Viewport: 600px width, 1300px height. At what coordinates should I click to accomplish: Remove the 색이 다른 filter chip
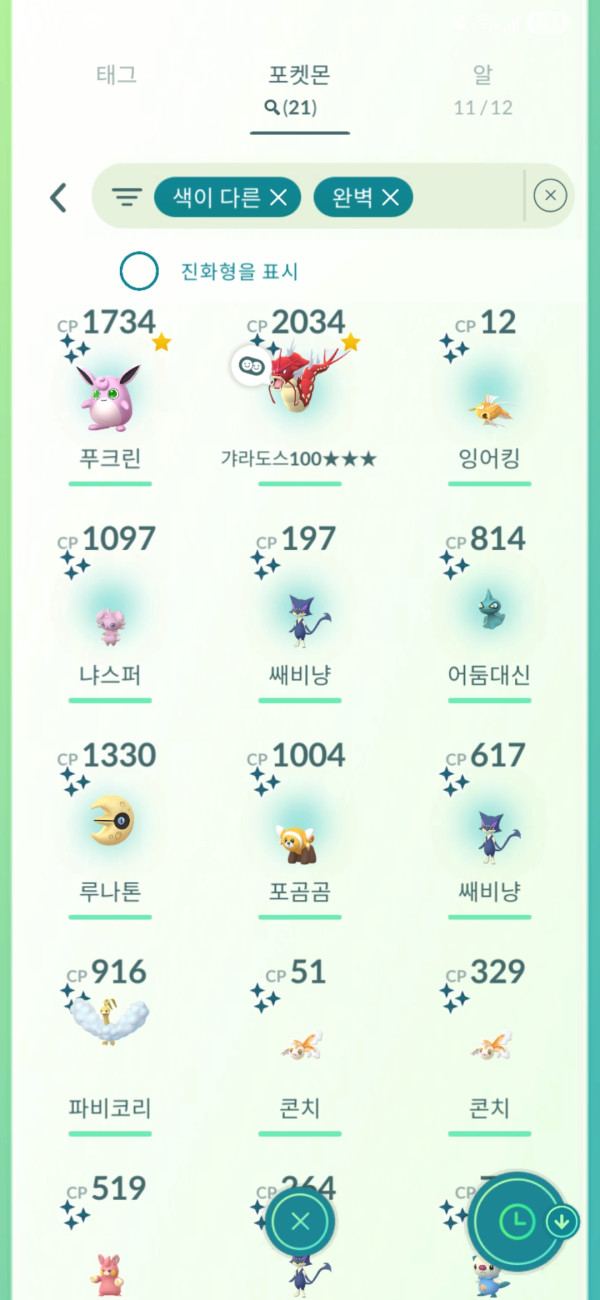[x=227, y=197]
